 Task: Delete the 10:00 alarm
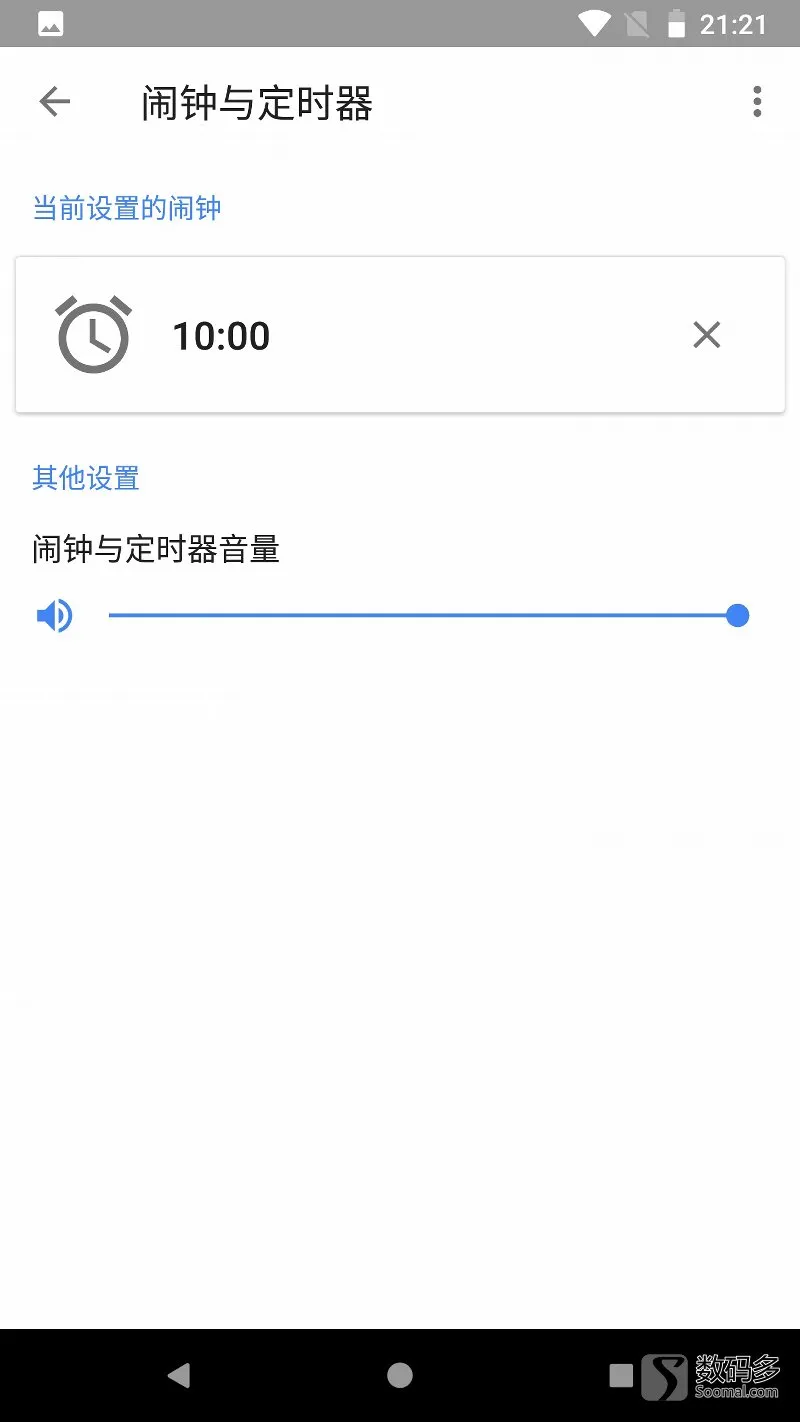point(707,335)
